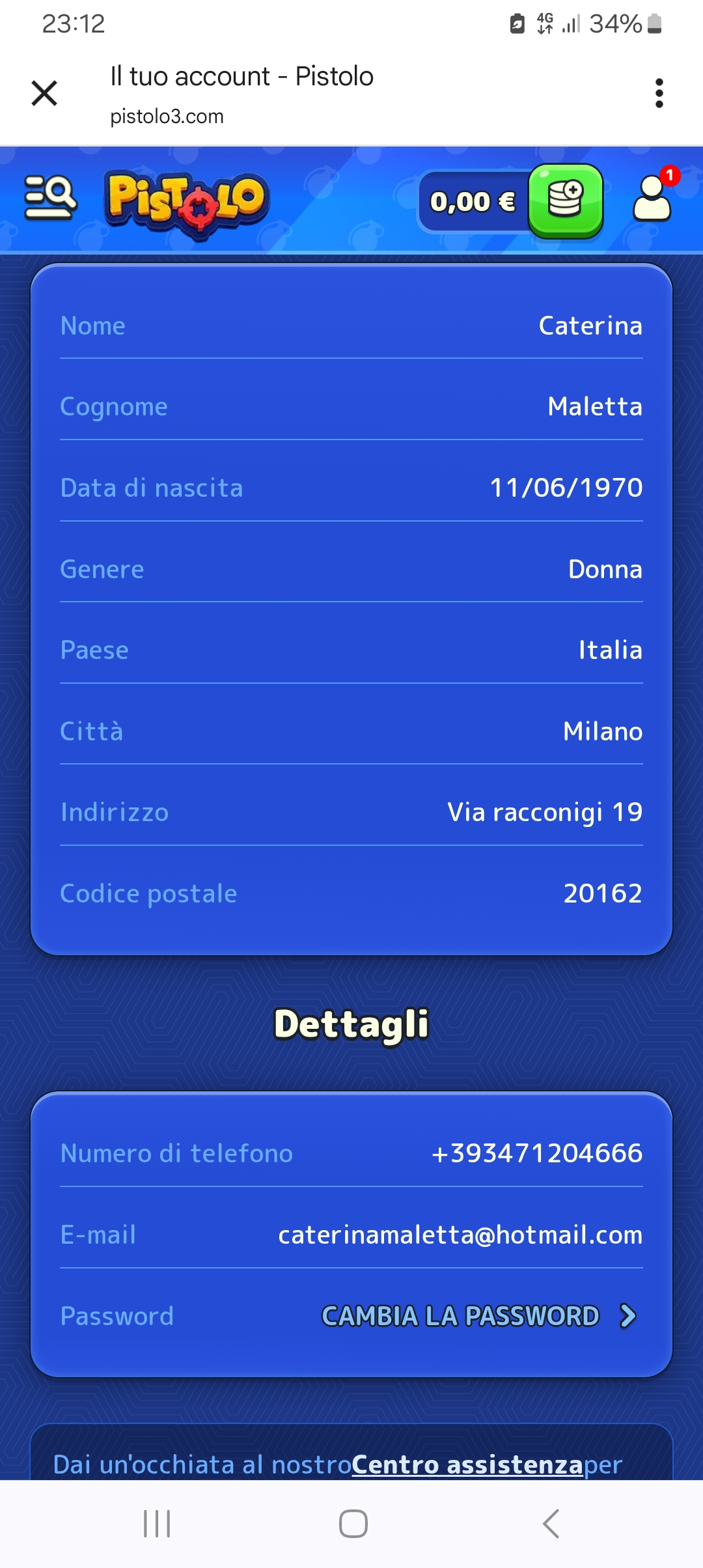Screen dimensions: 703x1568
Task: Tap the green deposit button
Action: [565, 201]
